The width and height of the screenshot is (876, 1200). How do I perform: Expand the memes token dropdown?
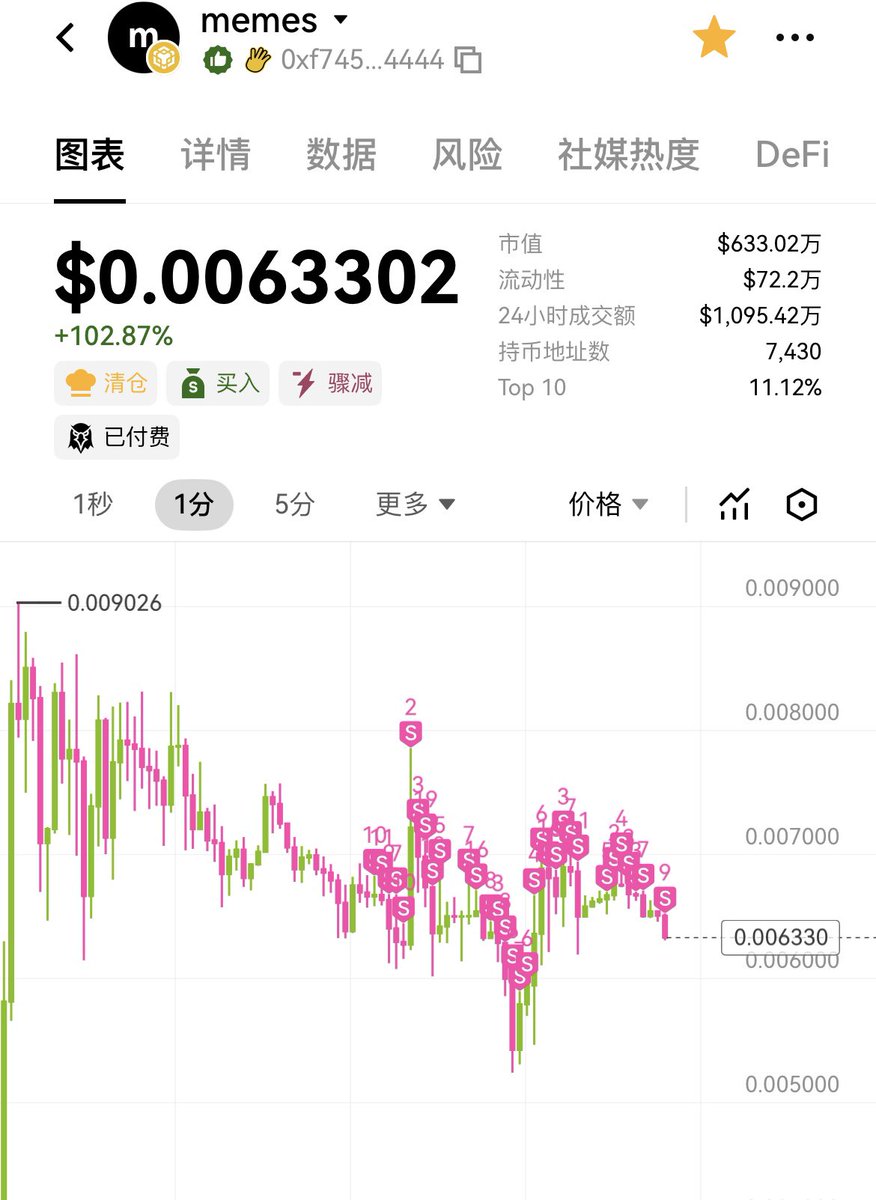340,20
